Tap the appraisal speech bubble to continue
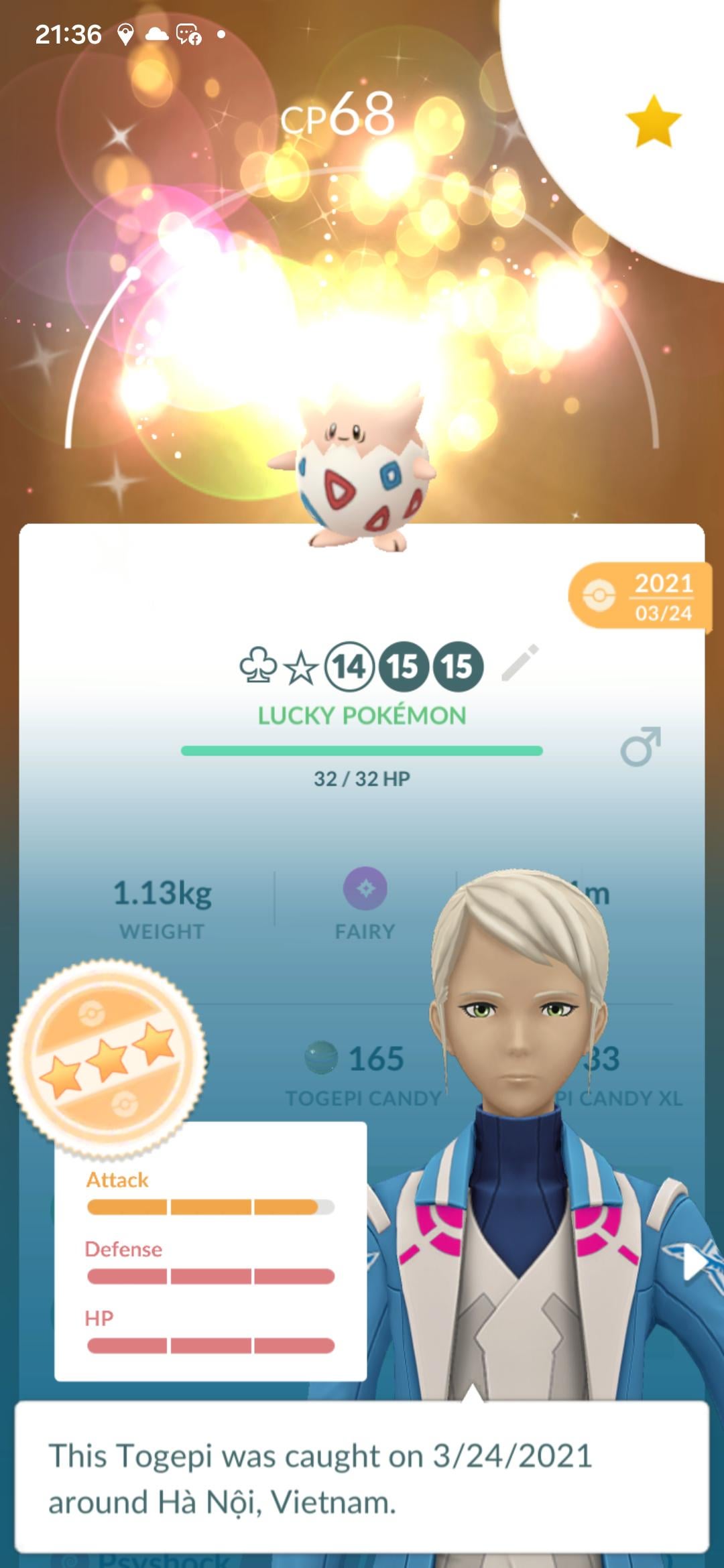Image resolution: width=724 pixels, height=1568 pixels. point(362,1477)
